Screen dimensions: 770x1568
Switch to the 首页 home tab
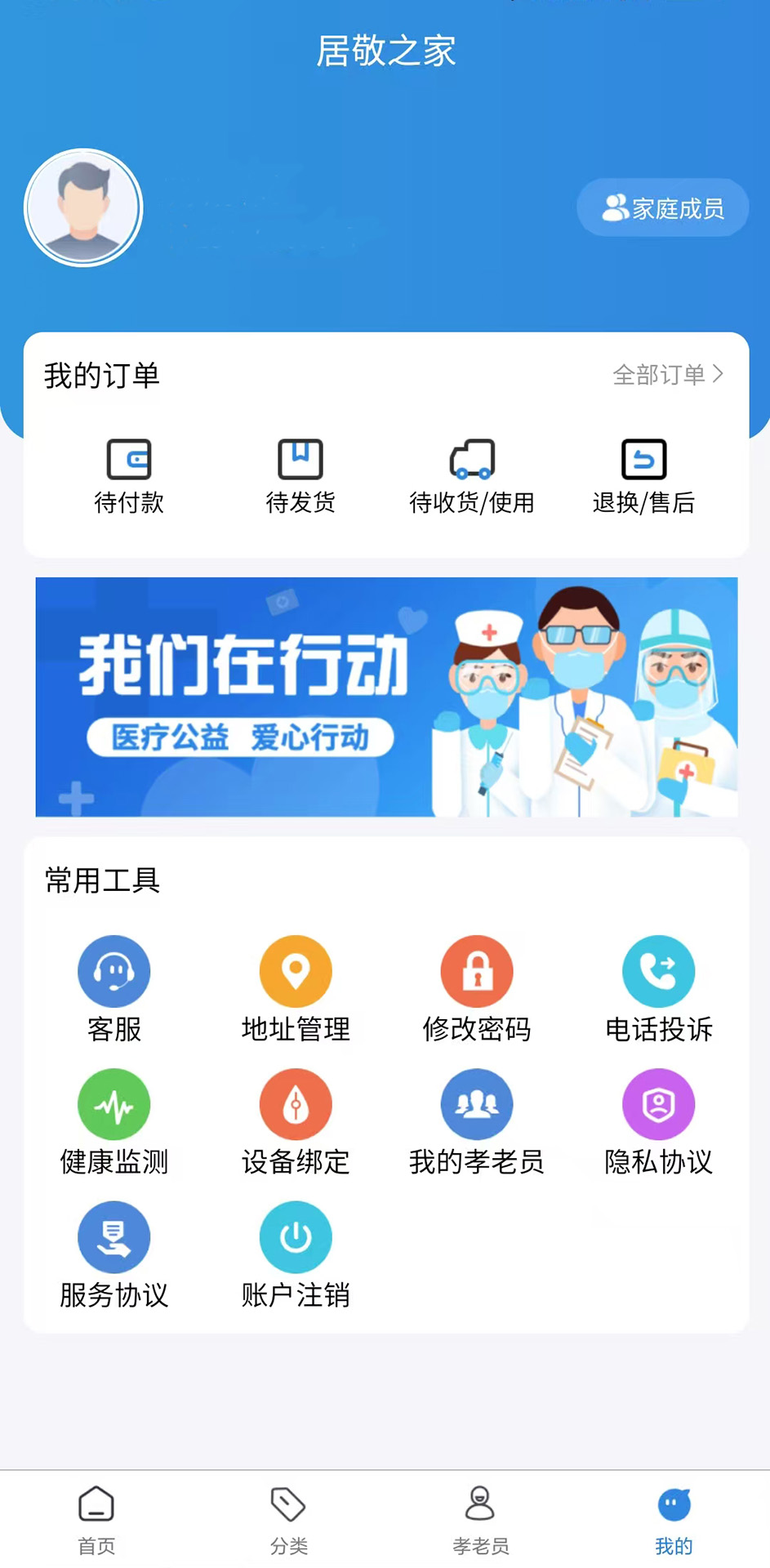click(96, 1521)
